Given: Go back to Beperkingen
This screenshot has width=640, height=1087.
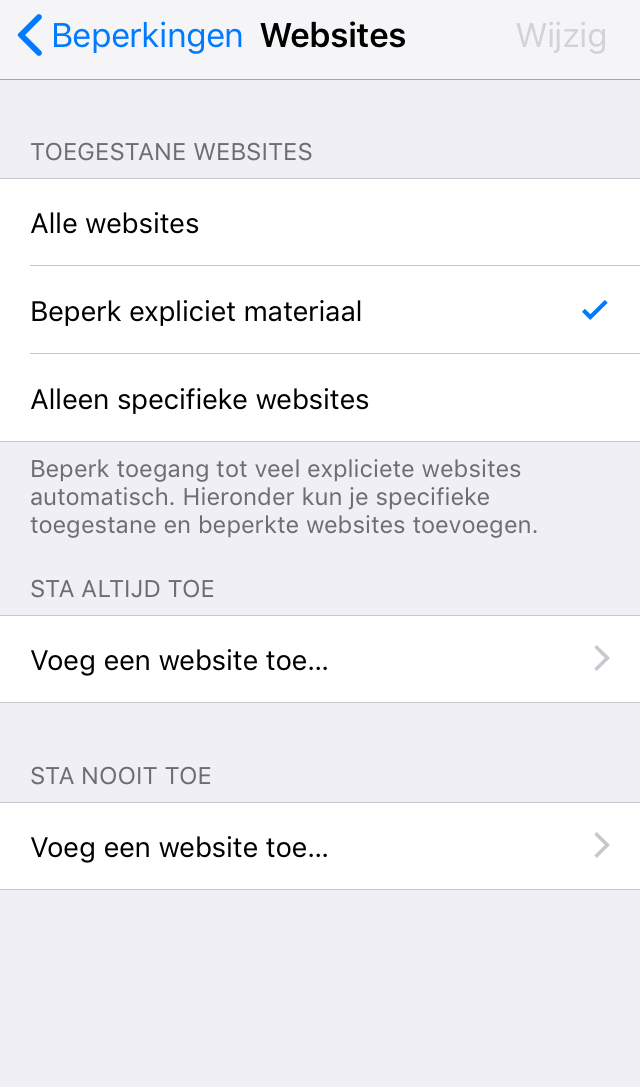Looking at the screenshot, I should tap(130, 36).
